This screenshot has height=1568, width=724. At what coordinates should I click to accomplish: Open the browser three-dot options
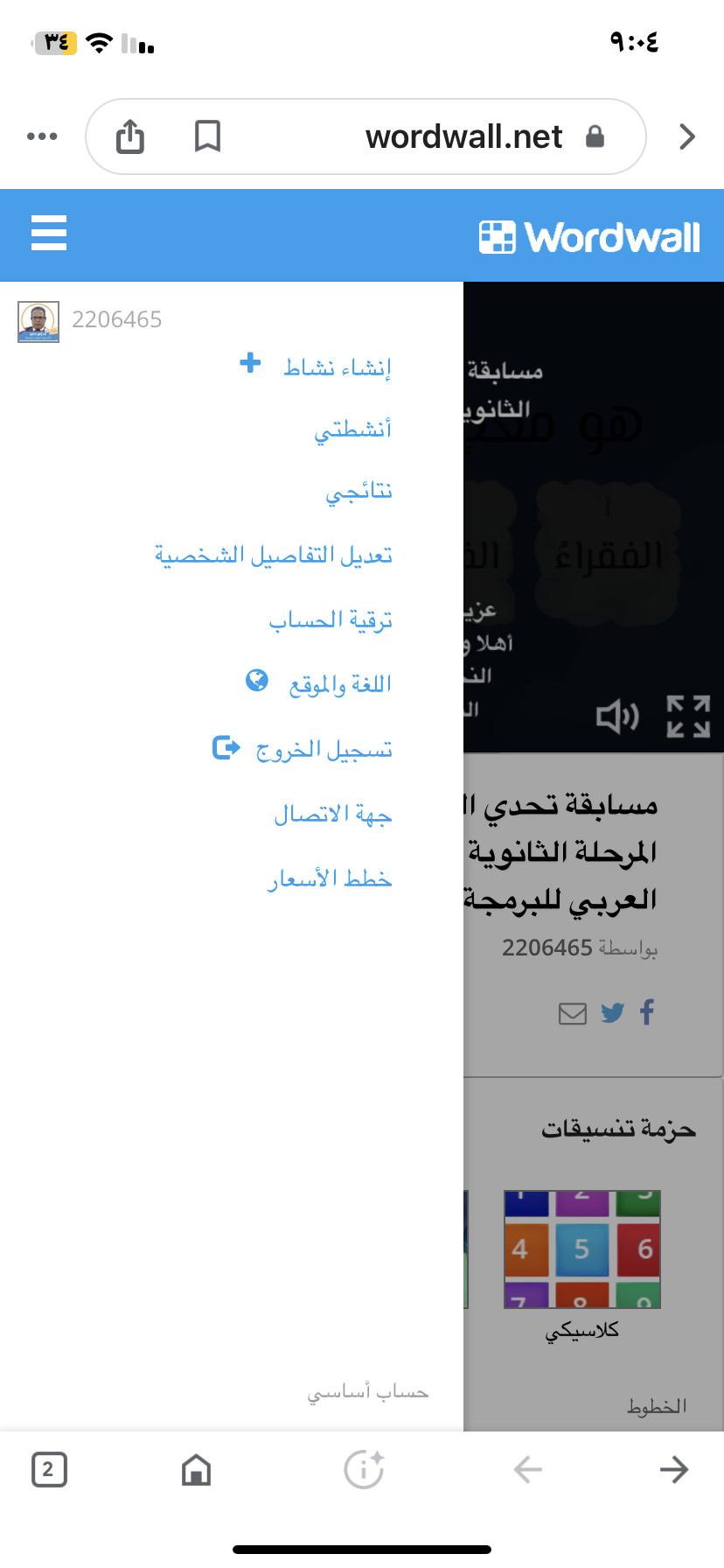(42, 136)
